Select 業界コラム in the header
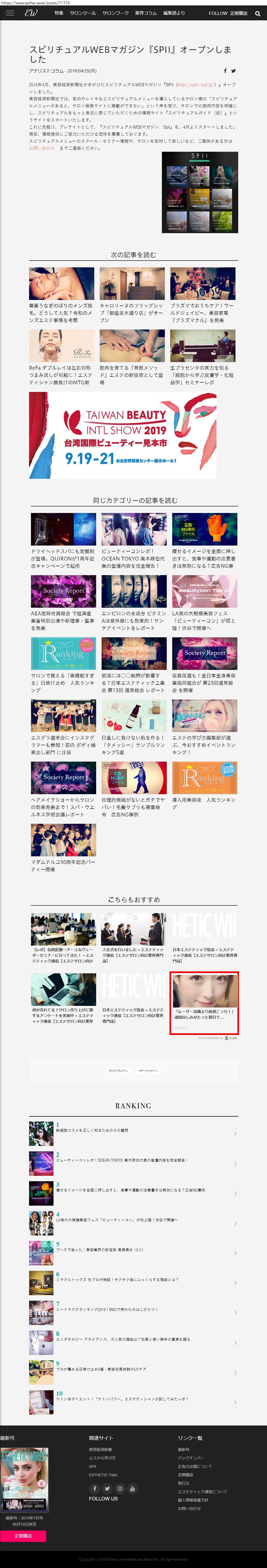Viewport: 267px width, 1568px height. [146, 13]
